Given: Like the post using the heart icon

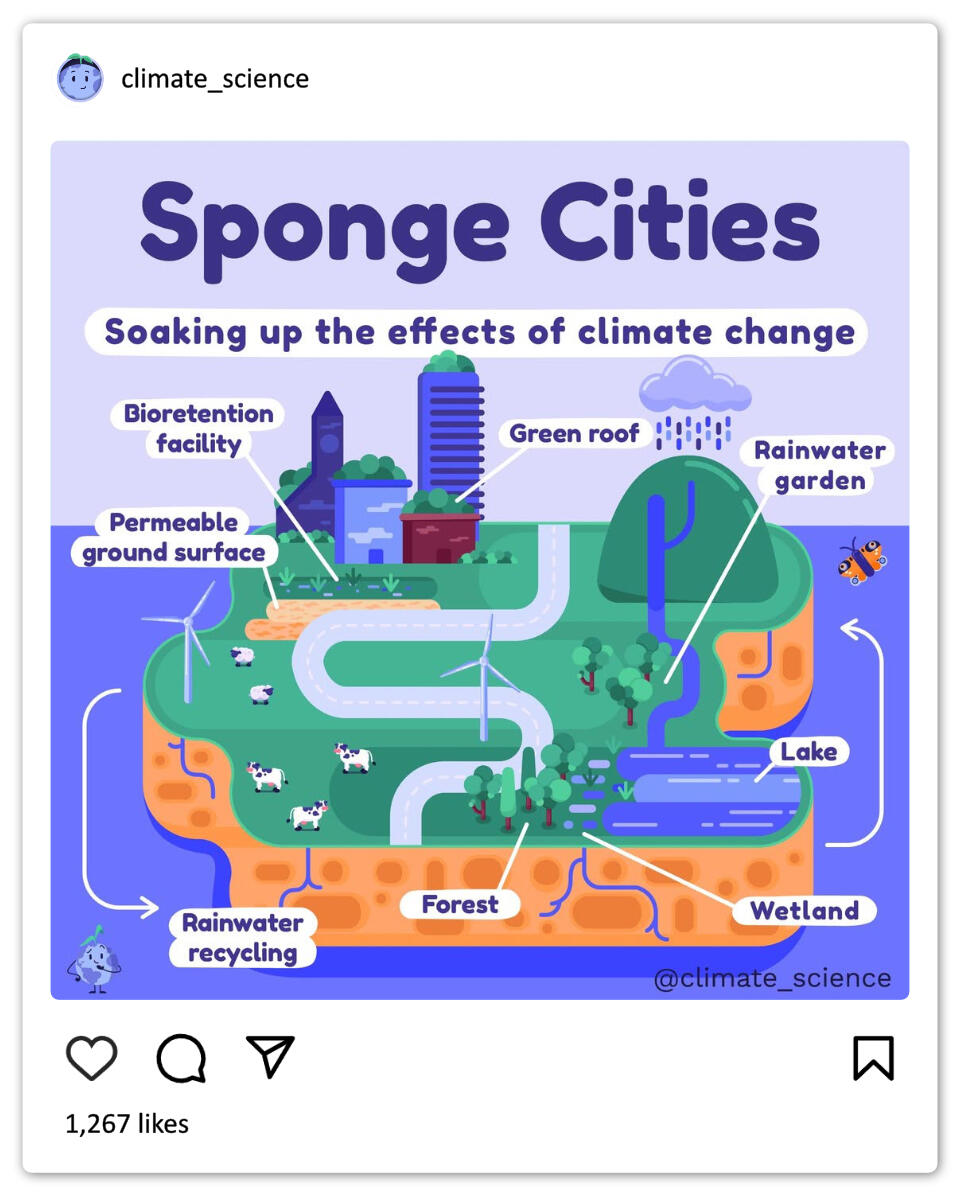Looking at the screenshot, I should pos(90,1057).
